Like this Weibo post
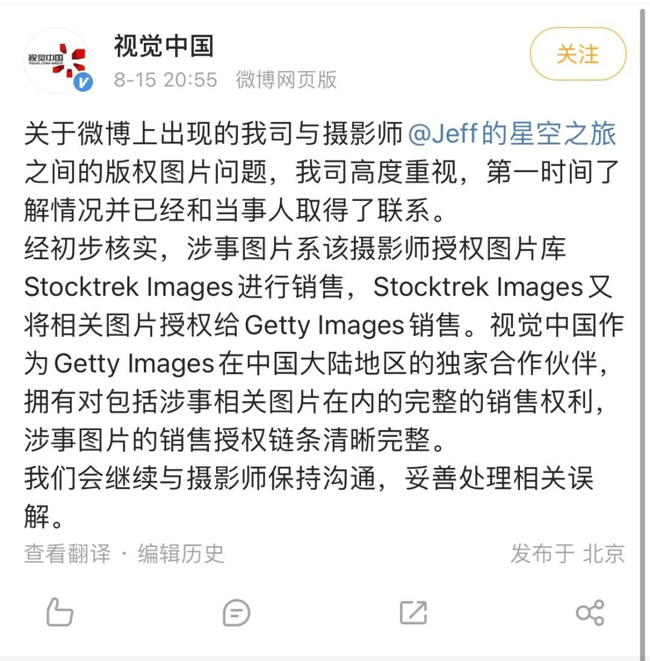 pos(60,611)
